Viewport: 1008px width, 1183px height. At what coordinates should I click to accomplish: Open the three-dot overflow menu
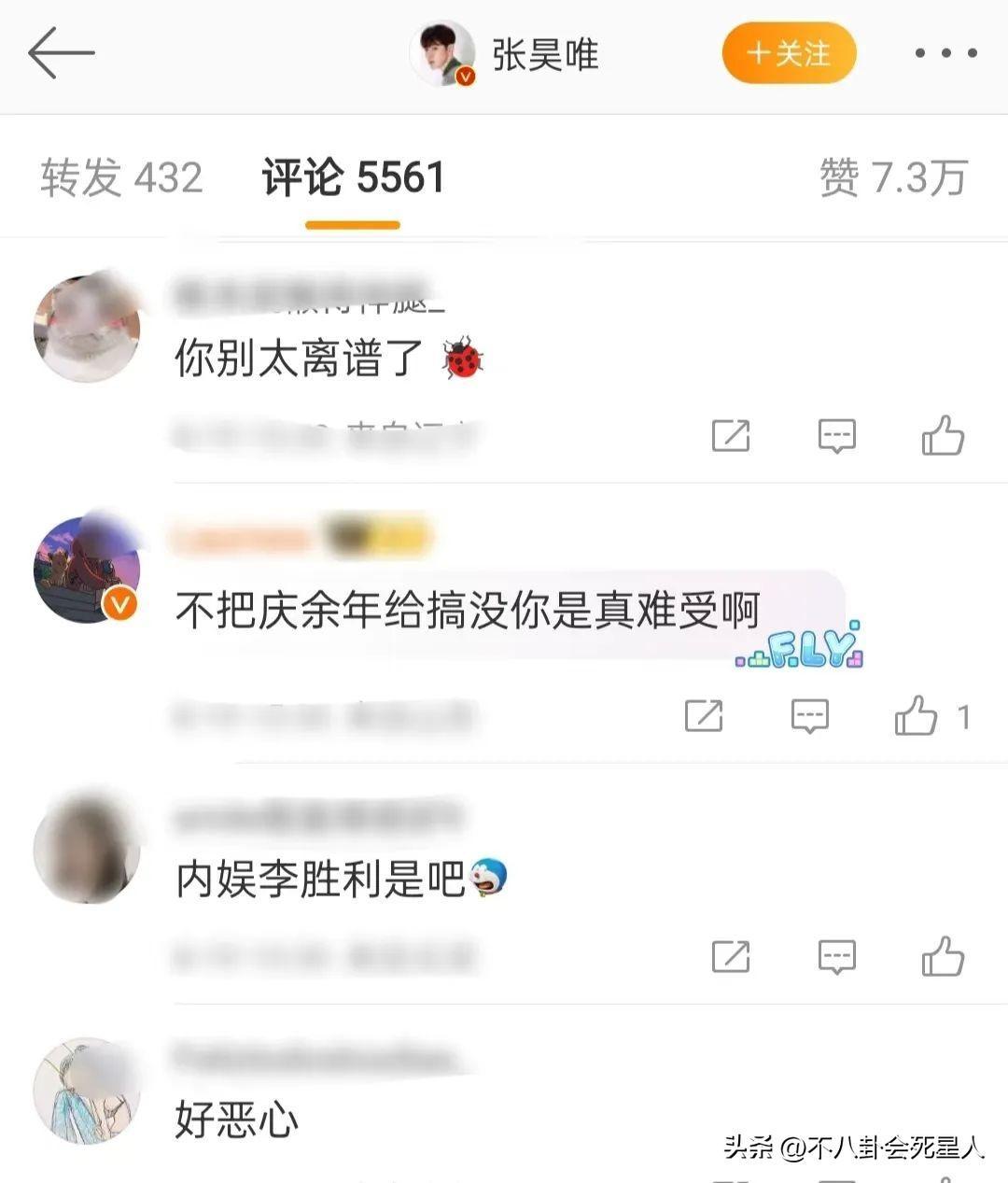(x=945, y=53)
